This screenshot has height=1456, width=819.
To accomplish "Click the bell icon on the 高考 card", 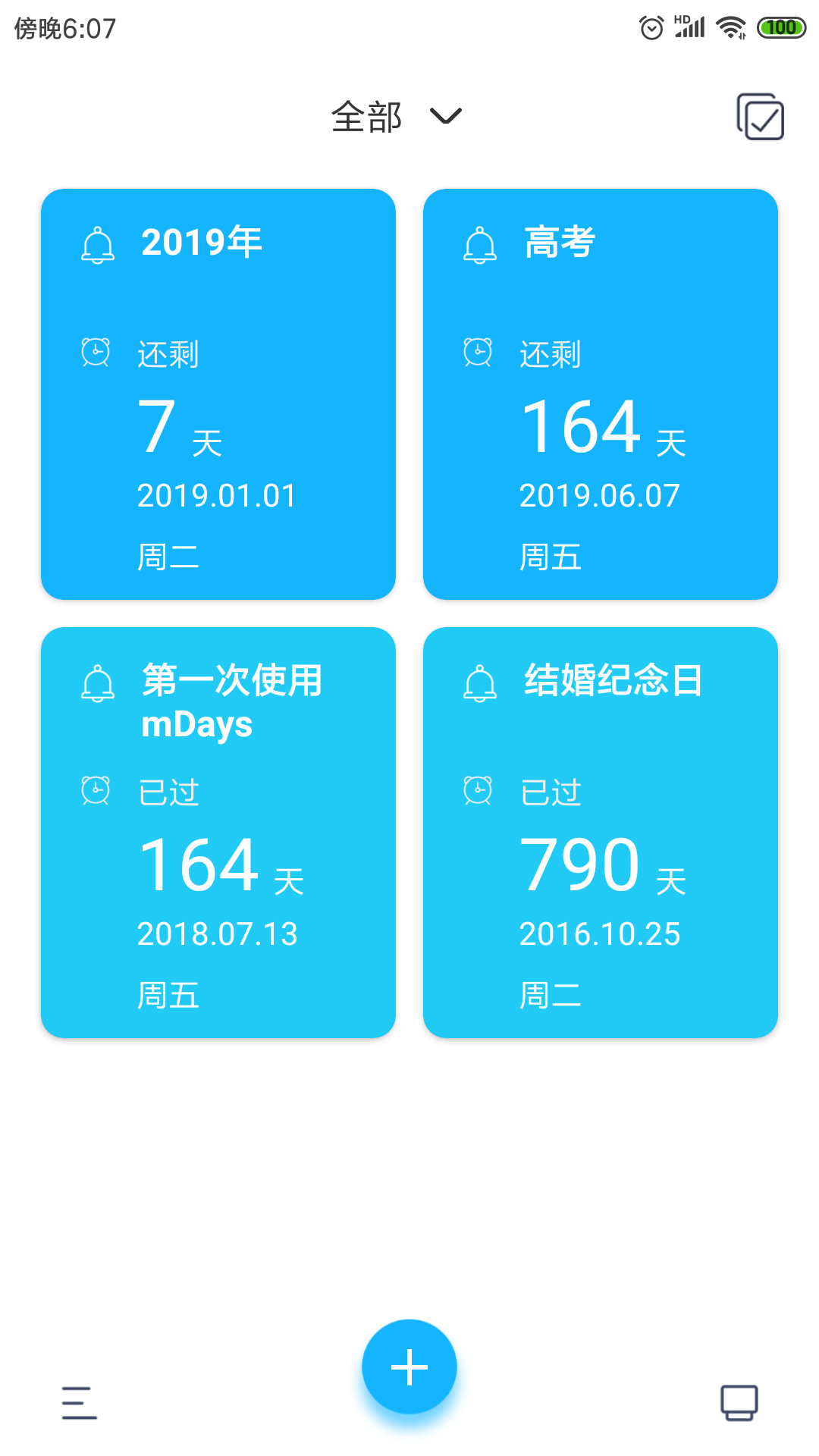I will pos(479,244).
